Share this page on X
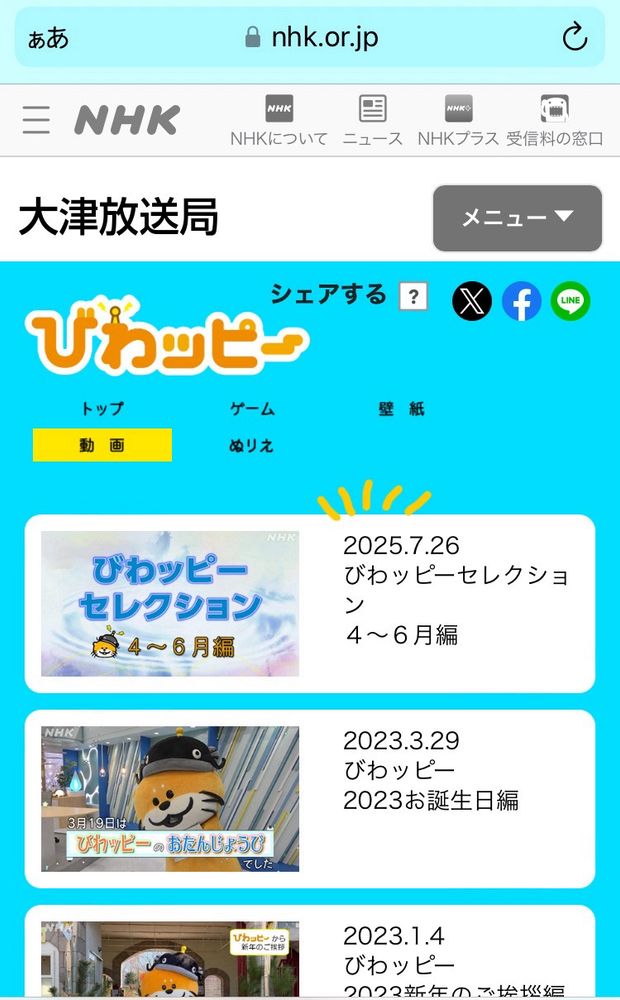This screenshot has height=1000, width=620. pyautogui.click(x=472, y=301)
